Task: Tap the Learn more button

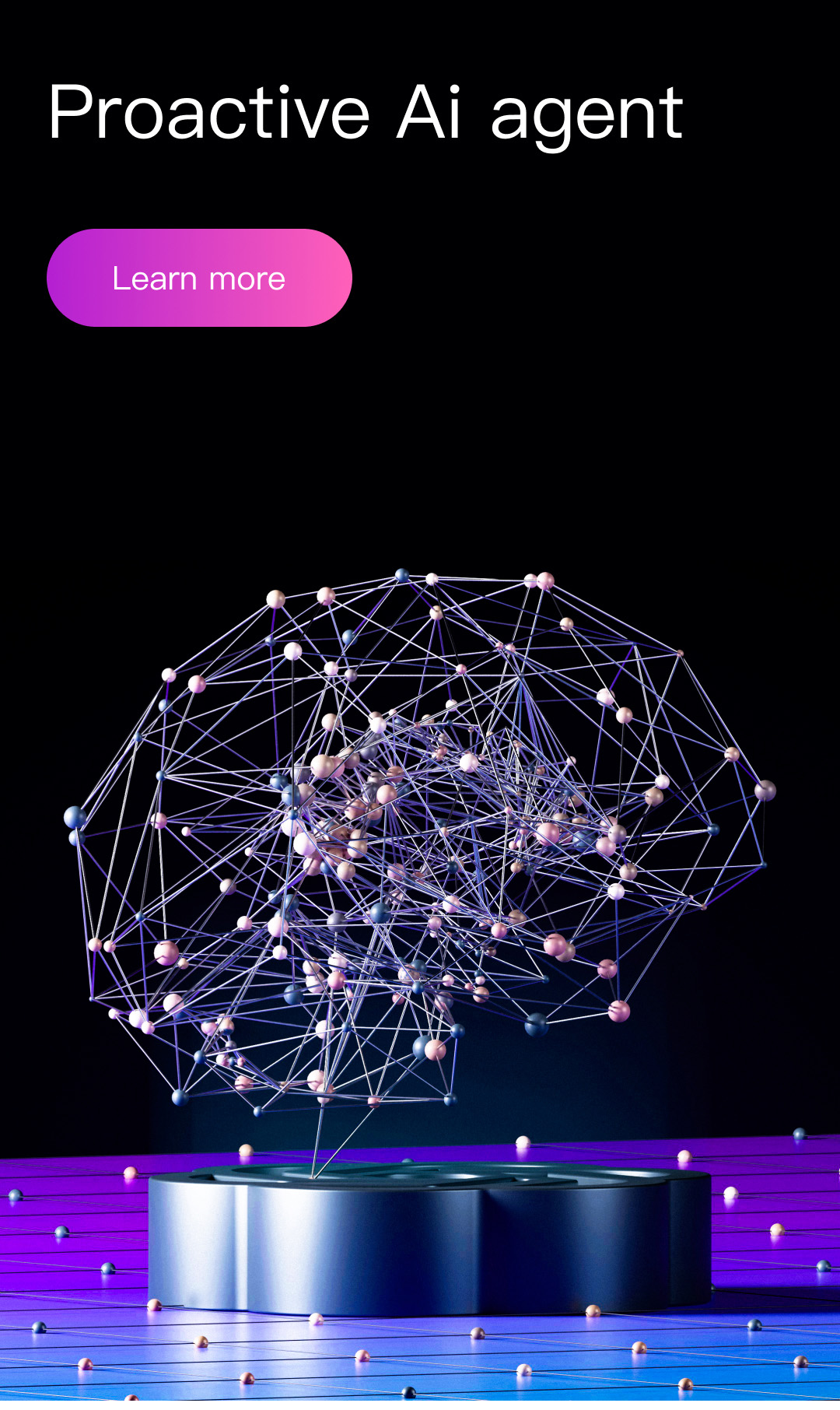Action: [199, 278]
